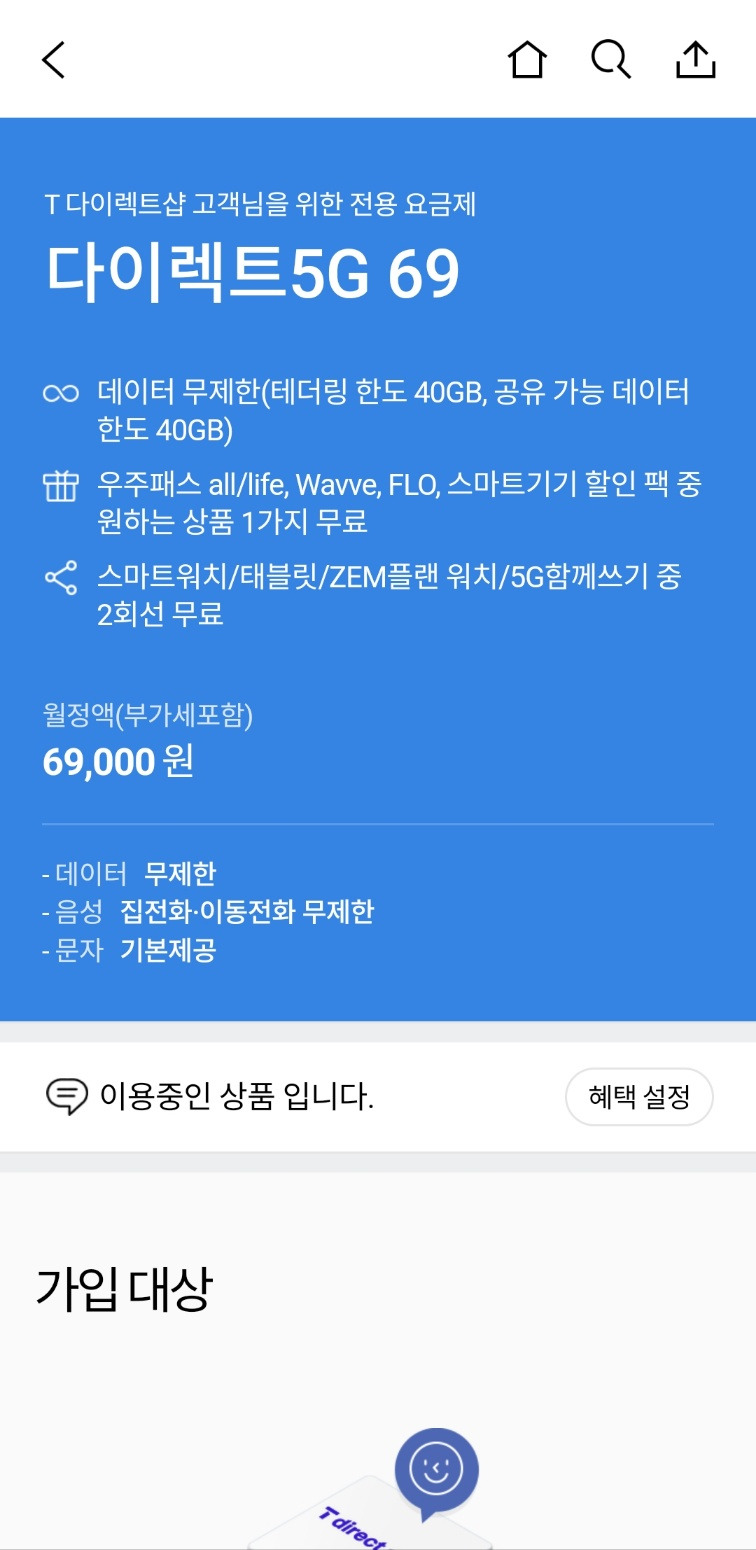Image resolution: width=756 pixels, height=1550 pixels.
Task: Click the 69,000 원 monthly fee text
Action: (117, 764)
